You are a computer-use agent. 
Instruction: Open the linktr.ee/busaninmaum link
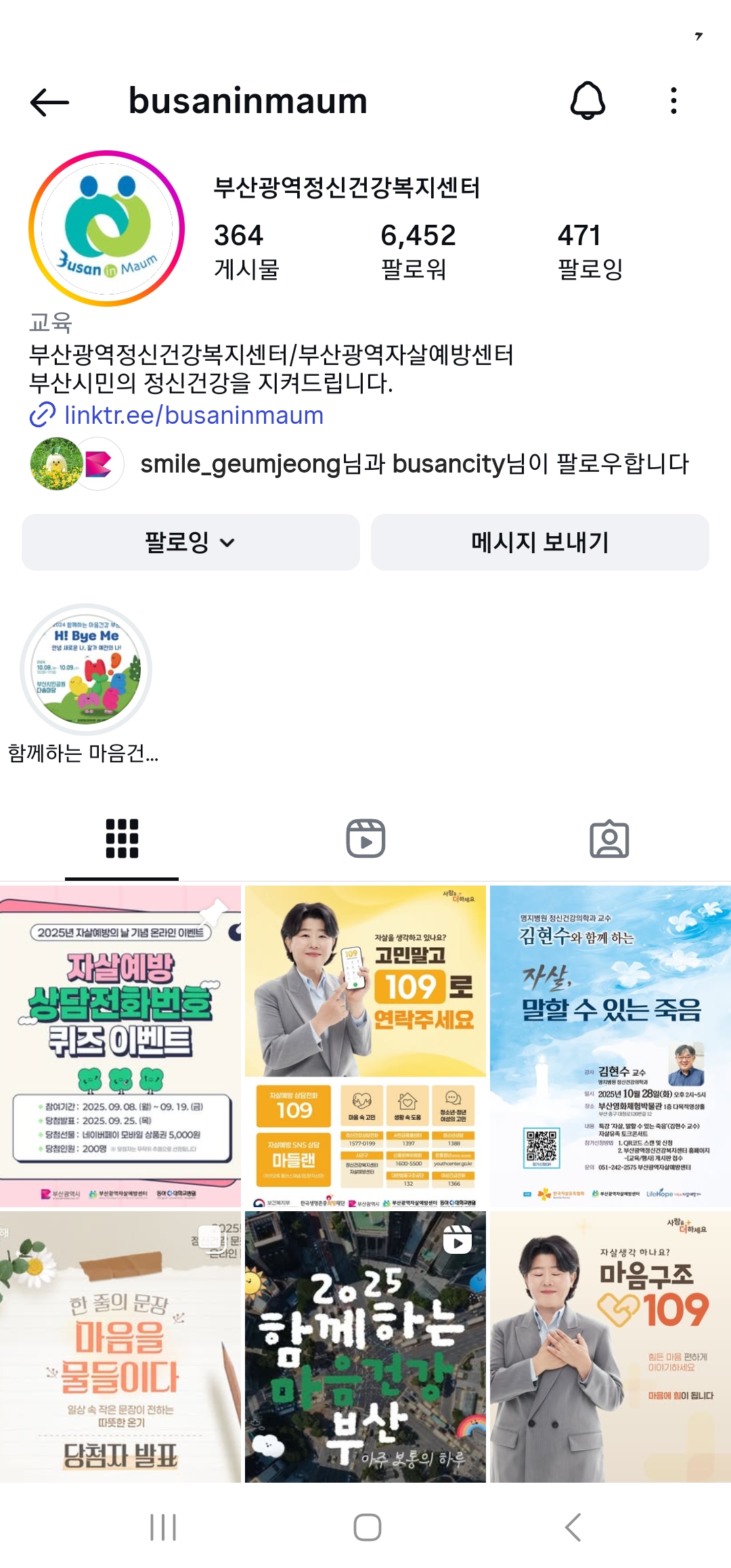pyautogui.click(x=194, y=415)
